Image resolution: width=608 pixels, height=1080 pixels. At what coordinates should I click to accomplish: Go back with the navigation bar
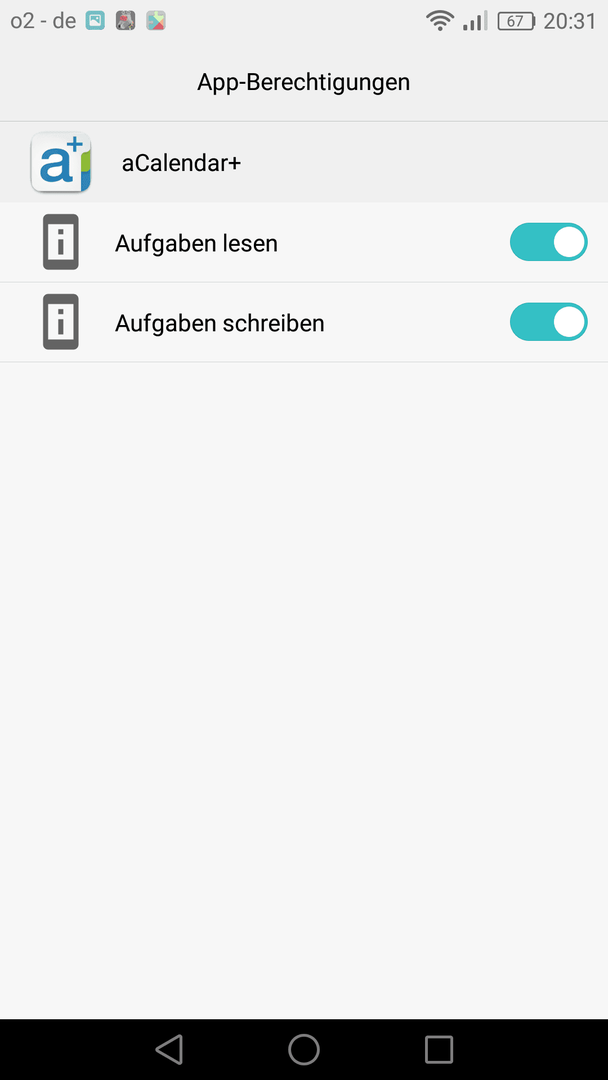[x=169, y=1049]
